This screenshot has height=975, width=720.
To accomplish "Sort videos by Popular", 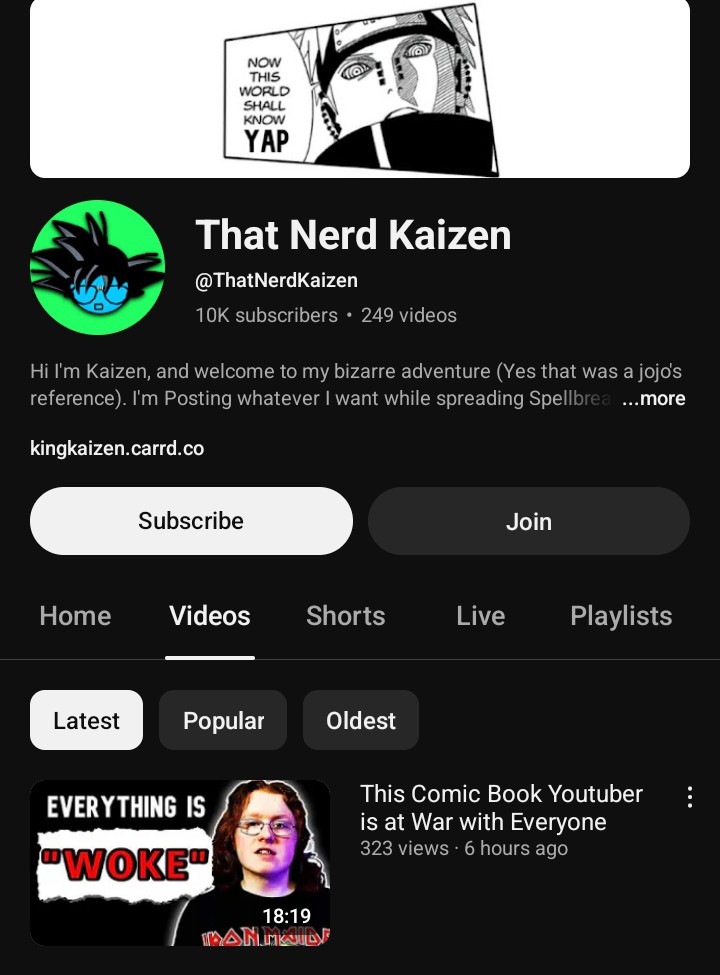I will coord(223,720).
